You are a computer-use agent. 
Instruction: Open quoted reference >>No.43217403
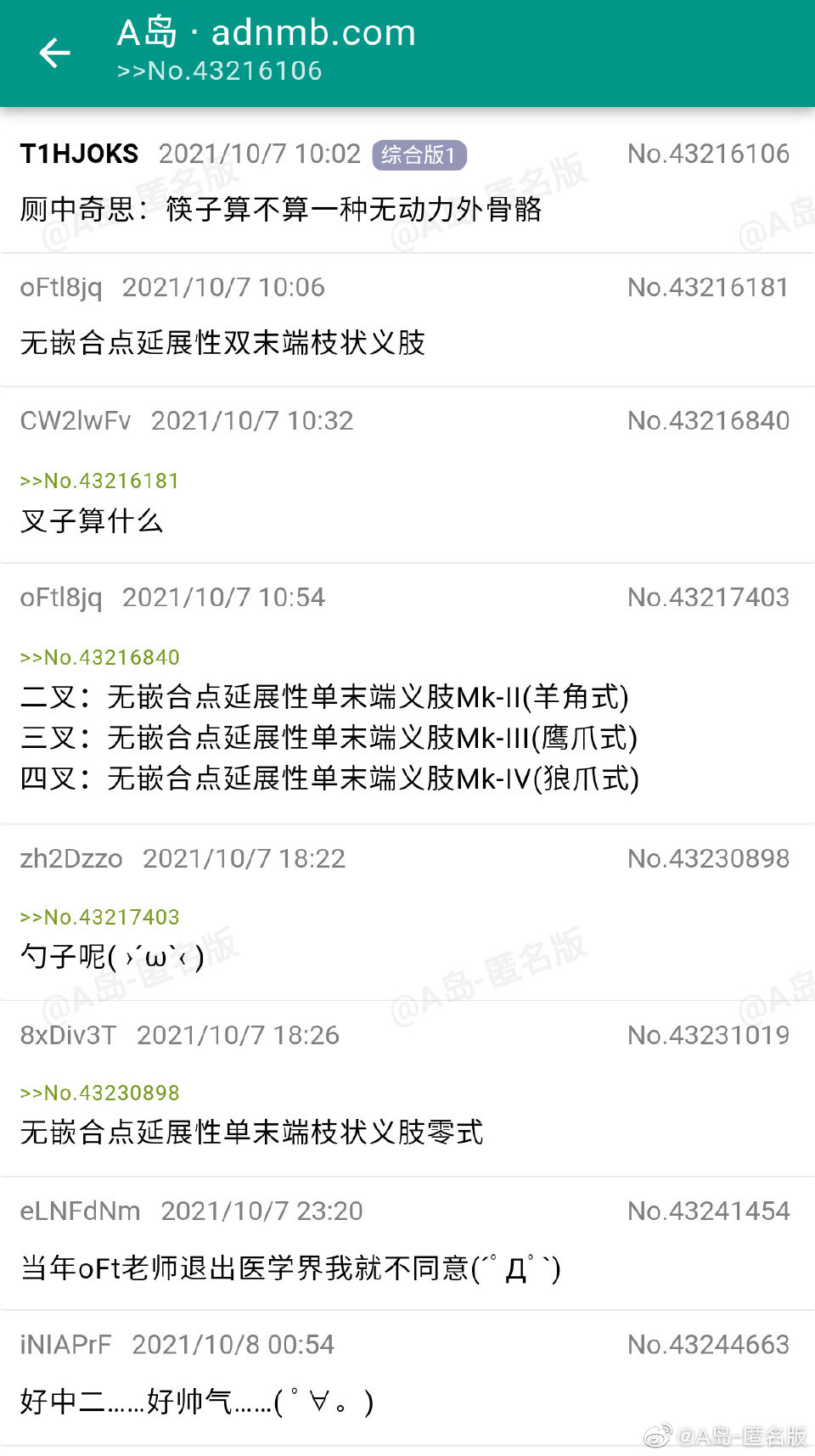pyautogui.click(x=99, y=917)
